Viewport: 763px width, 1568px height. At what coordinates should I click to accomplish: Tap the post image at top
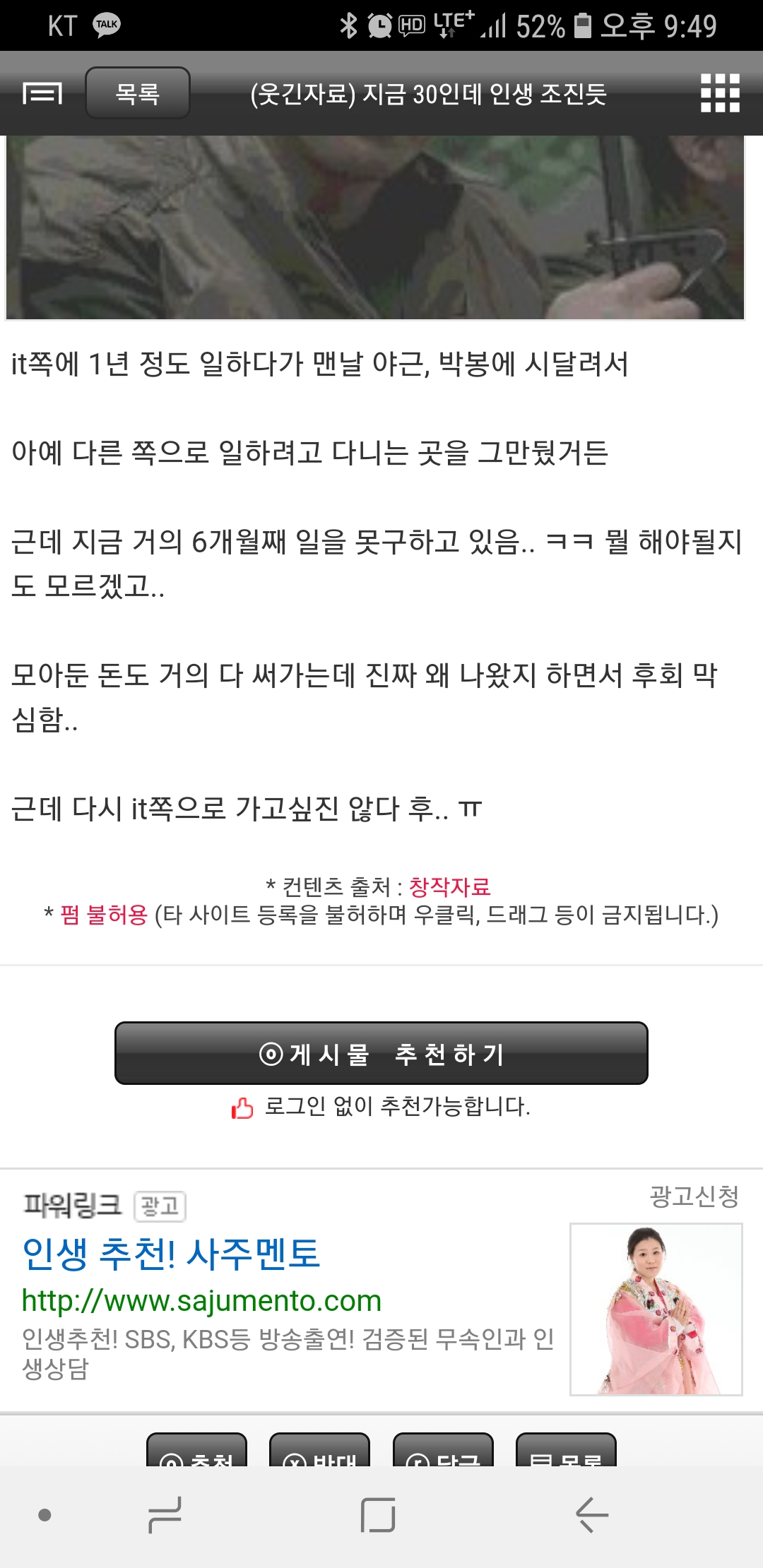coord(375,227)
